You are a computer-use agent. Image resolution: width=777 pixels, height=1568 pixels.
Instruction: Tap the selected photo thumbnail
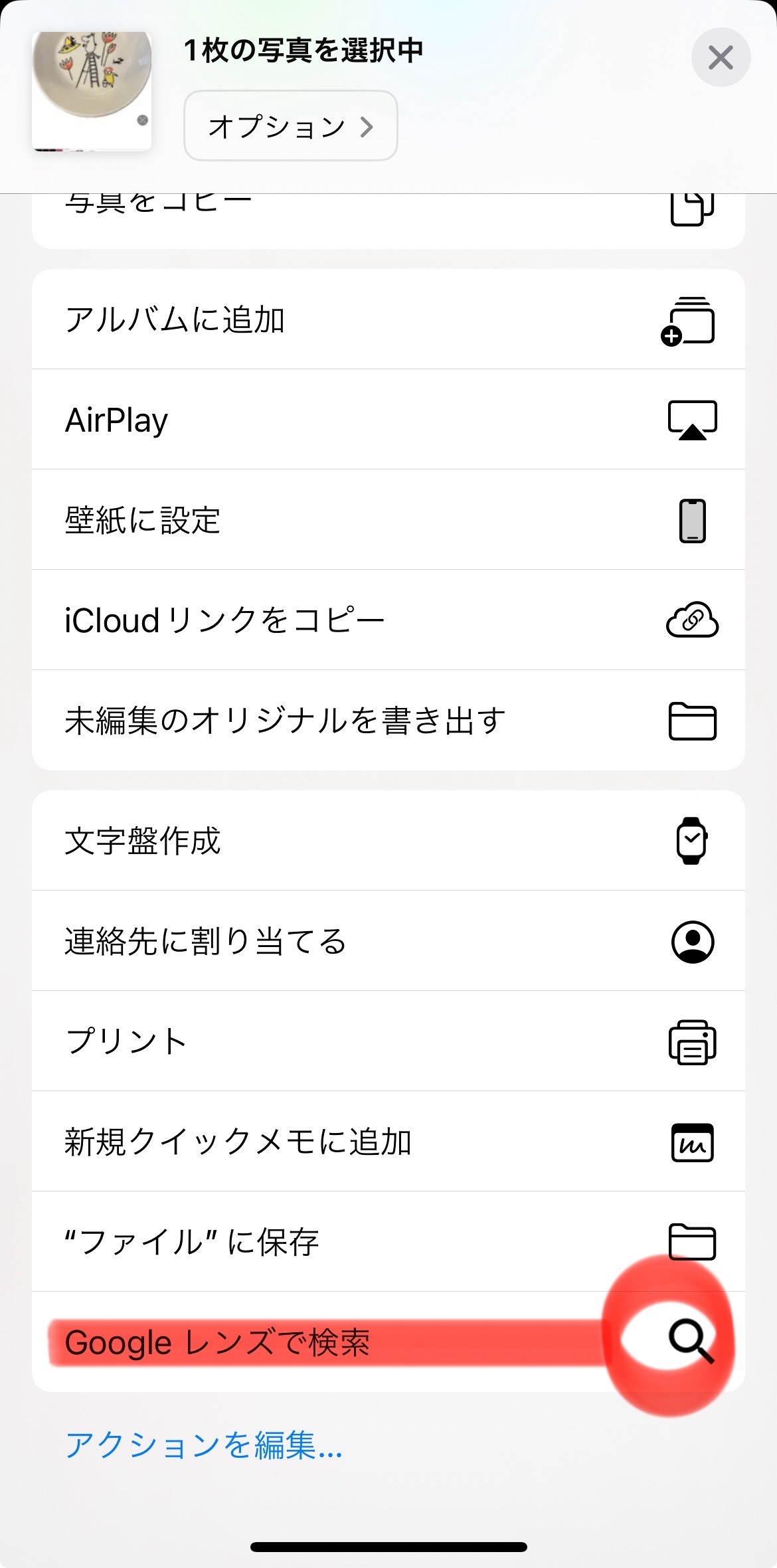(92, 90)
